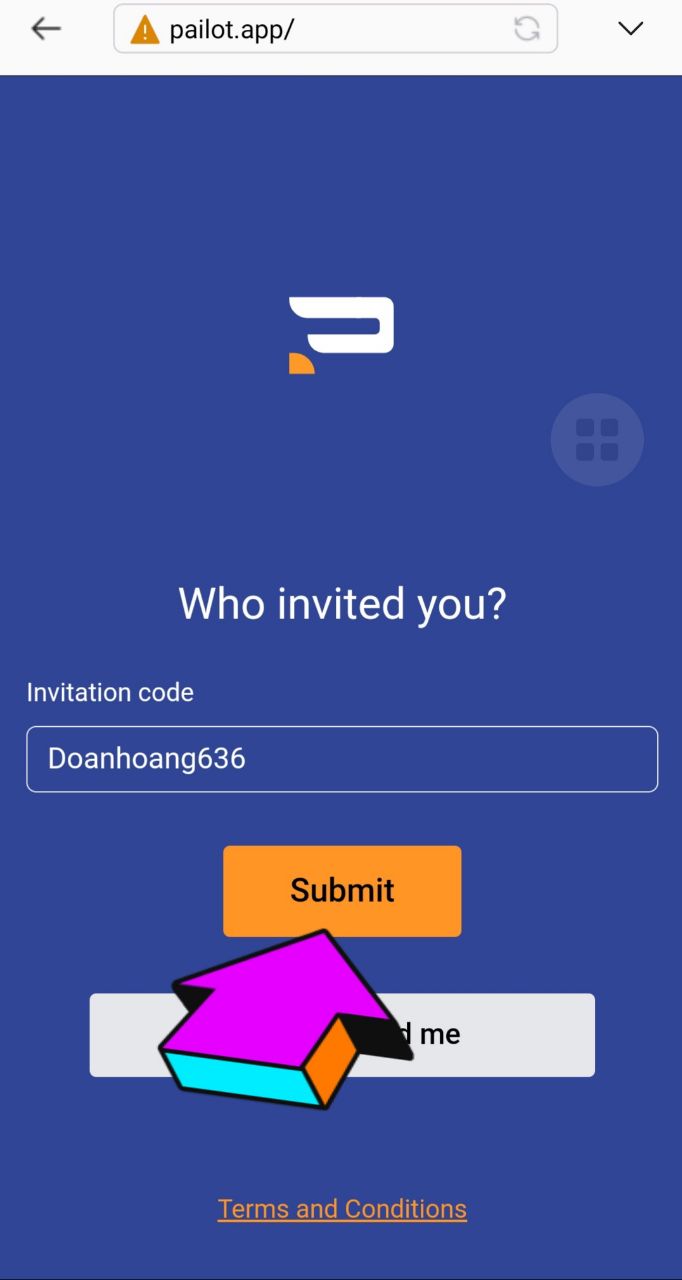Edit the Invitation code field
This screenshot has width=682, height=1280.
[342, 759]
